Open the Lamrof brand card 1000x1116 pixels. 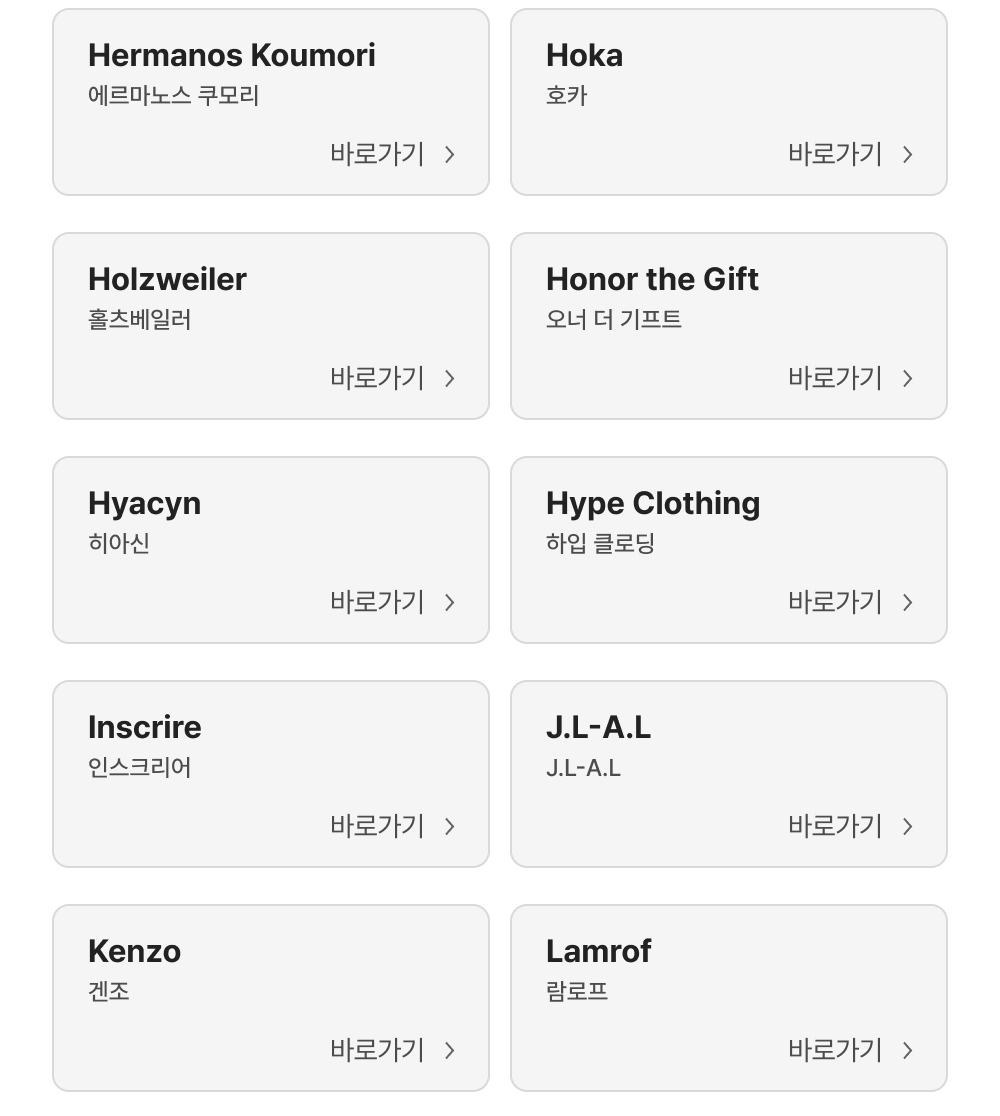point(728,998)
